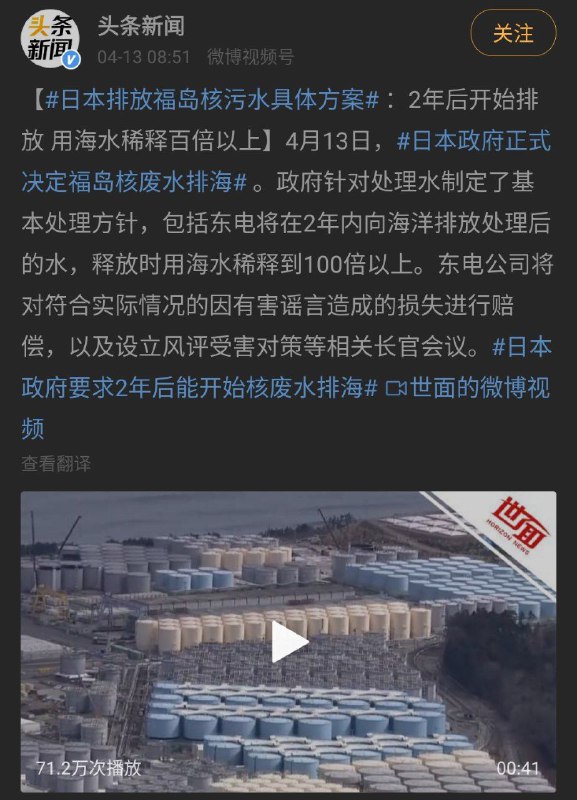Follow 头条新闻 with the 关注 button
The height and width of the screenshot is (800, 577).
point(513,33)
